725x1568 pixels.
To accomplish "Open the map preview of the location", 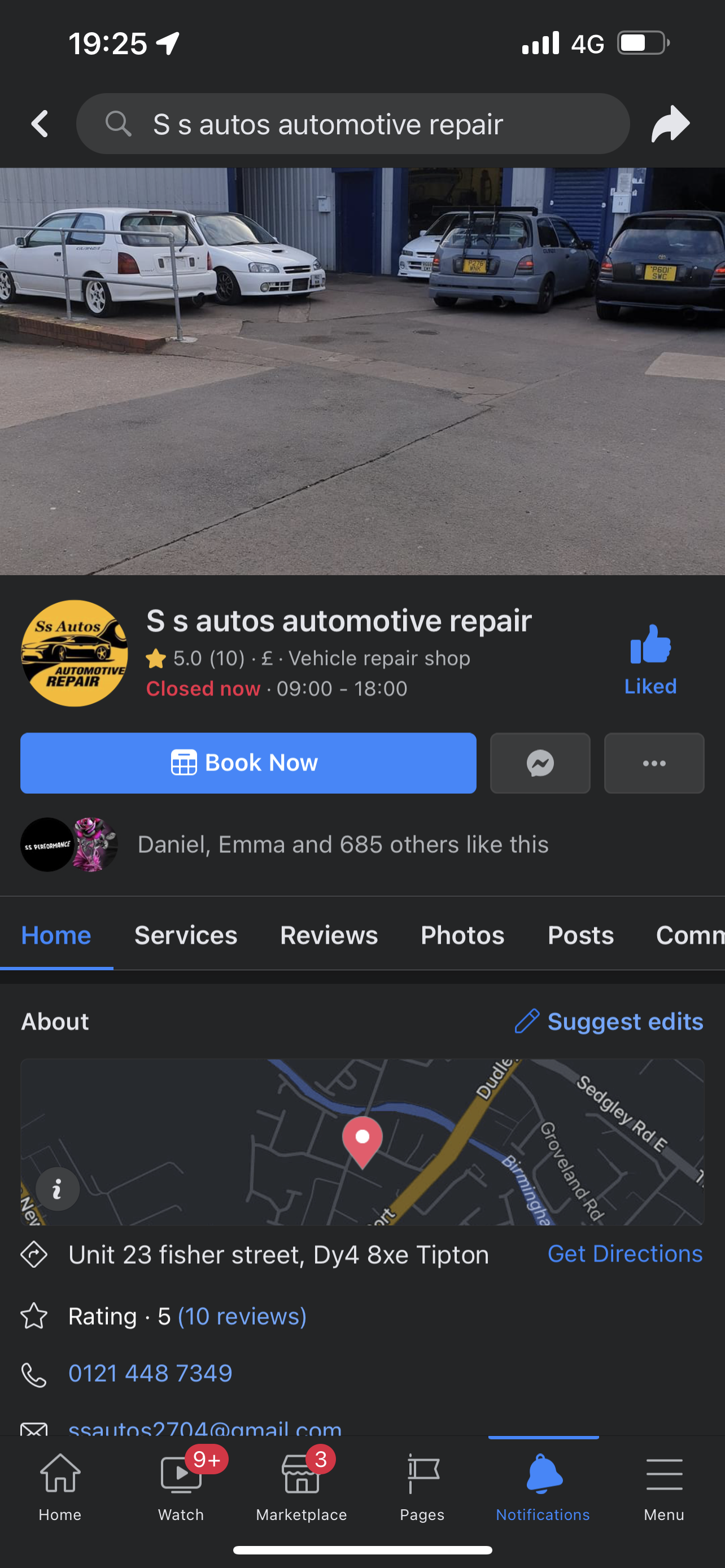I will tap(362, 1142).
